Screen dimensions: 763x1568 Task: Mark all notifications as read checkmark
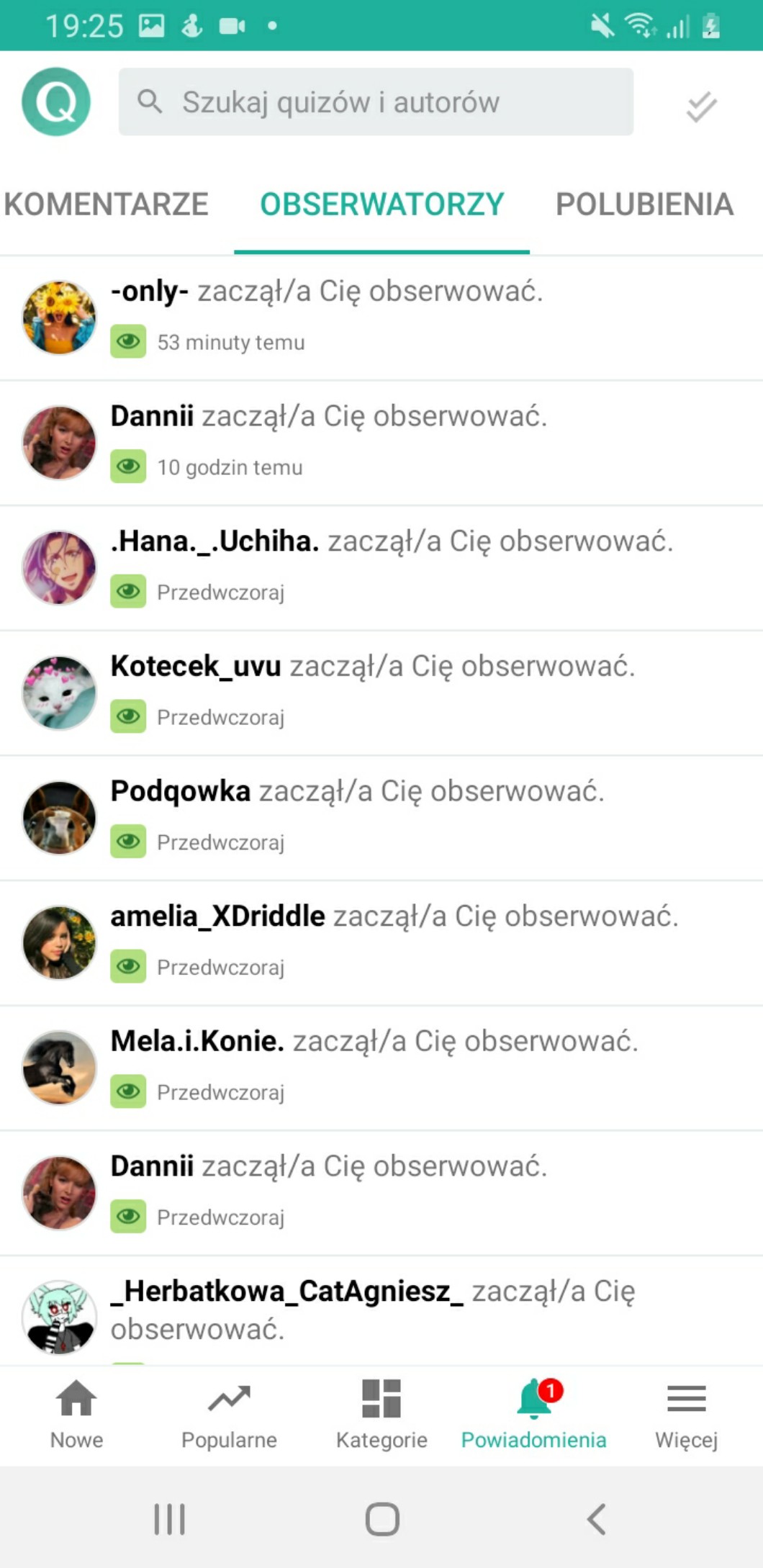click(701, 107)
